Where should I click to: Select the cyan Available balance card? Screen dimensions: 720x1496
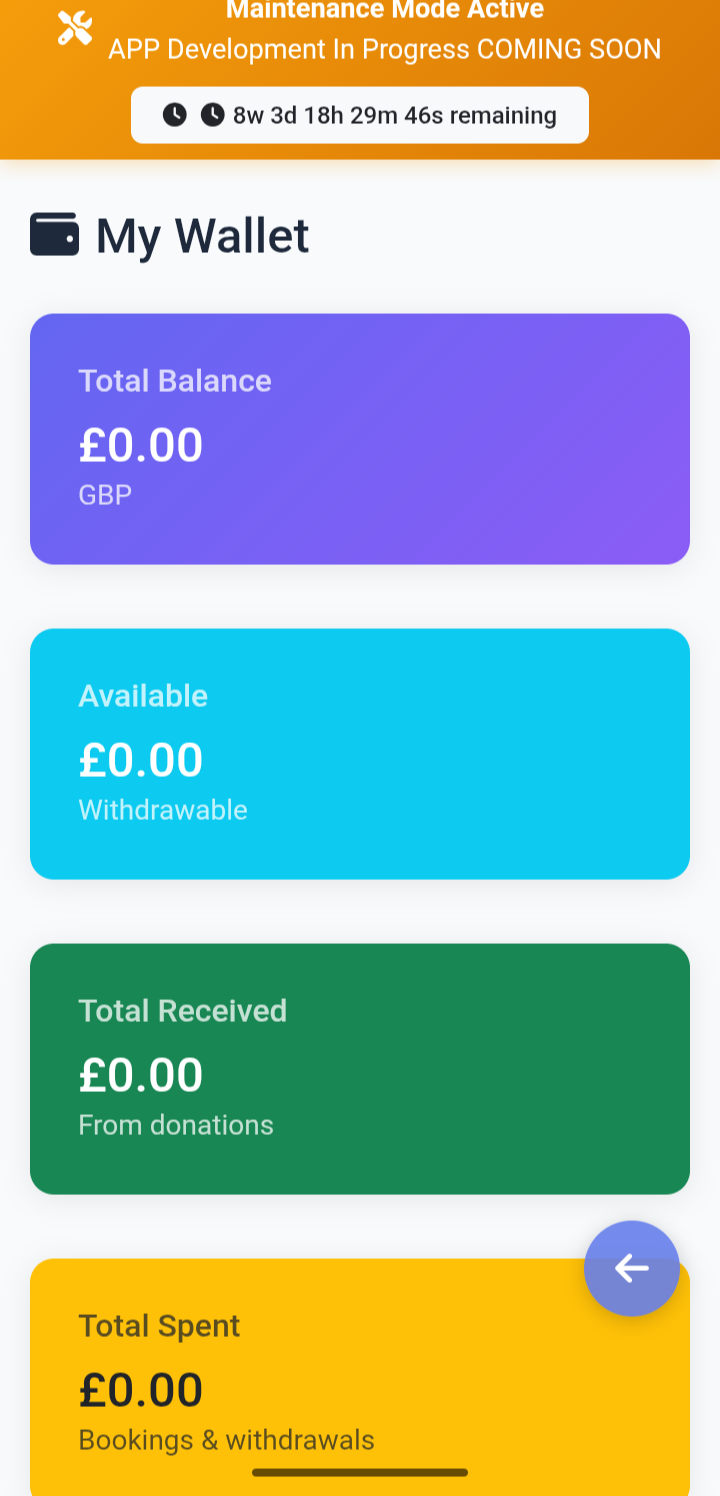click(360, 753)
